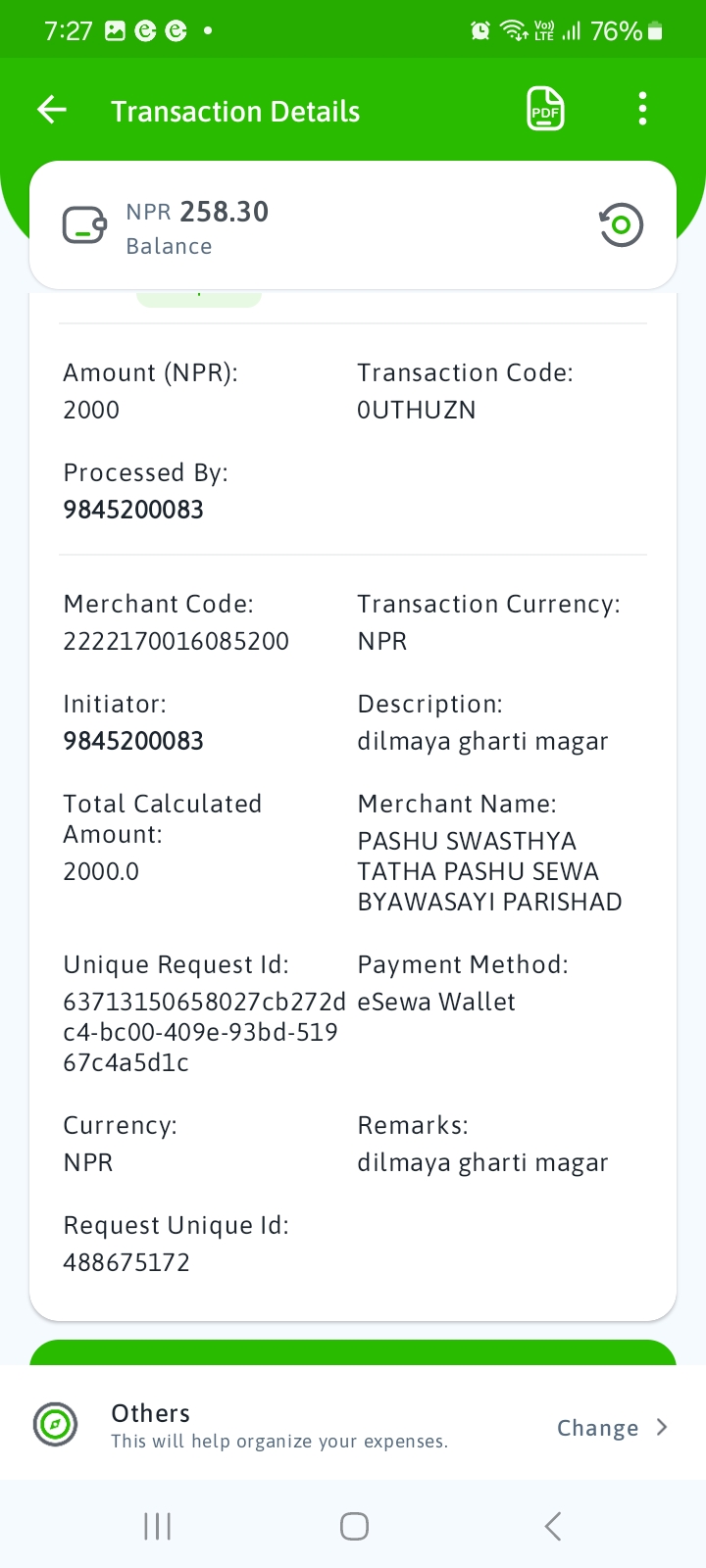This screenshot has height=1568, width=706.
Task: Open the system recent apps view
Action: pos(157,1526)
